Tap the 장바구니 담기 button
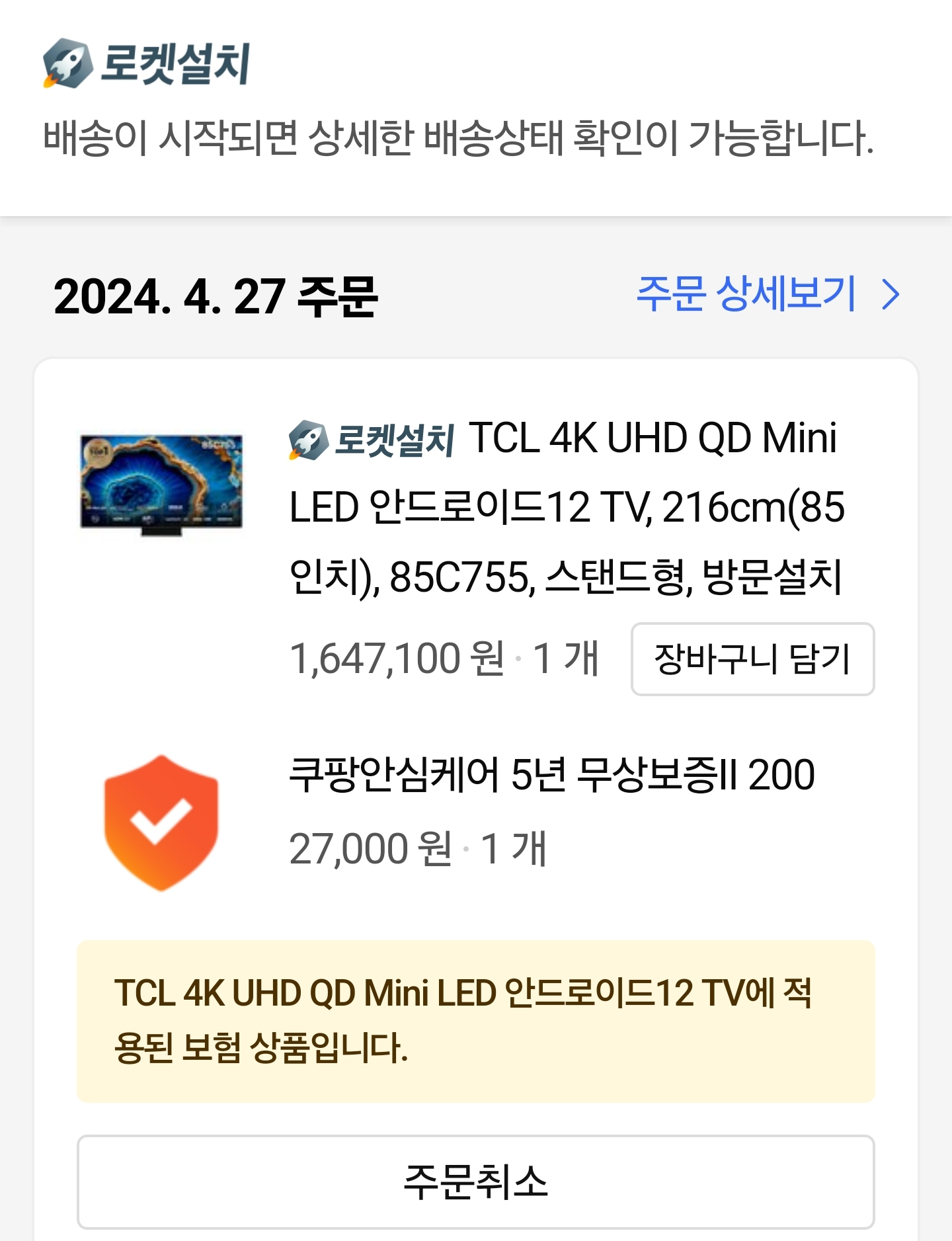 752,659
